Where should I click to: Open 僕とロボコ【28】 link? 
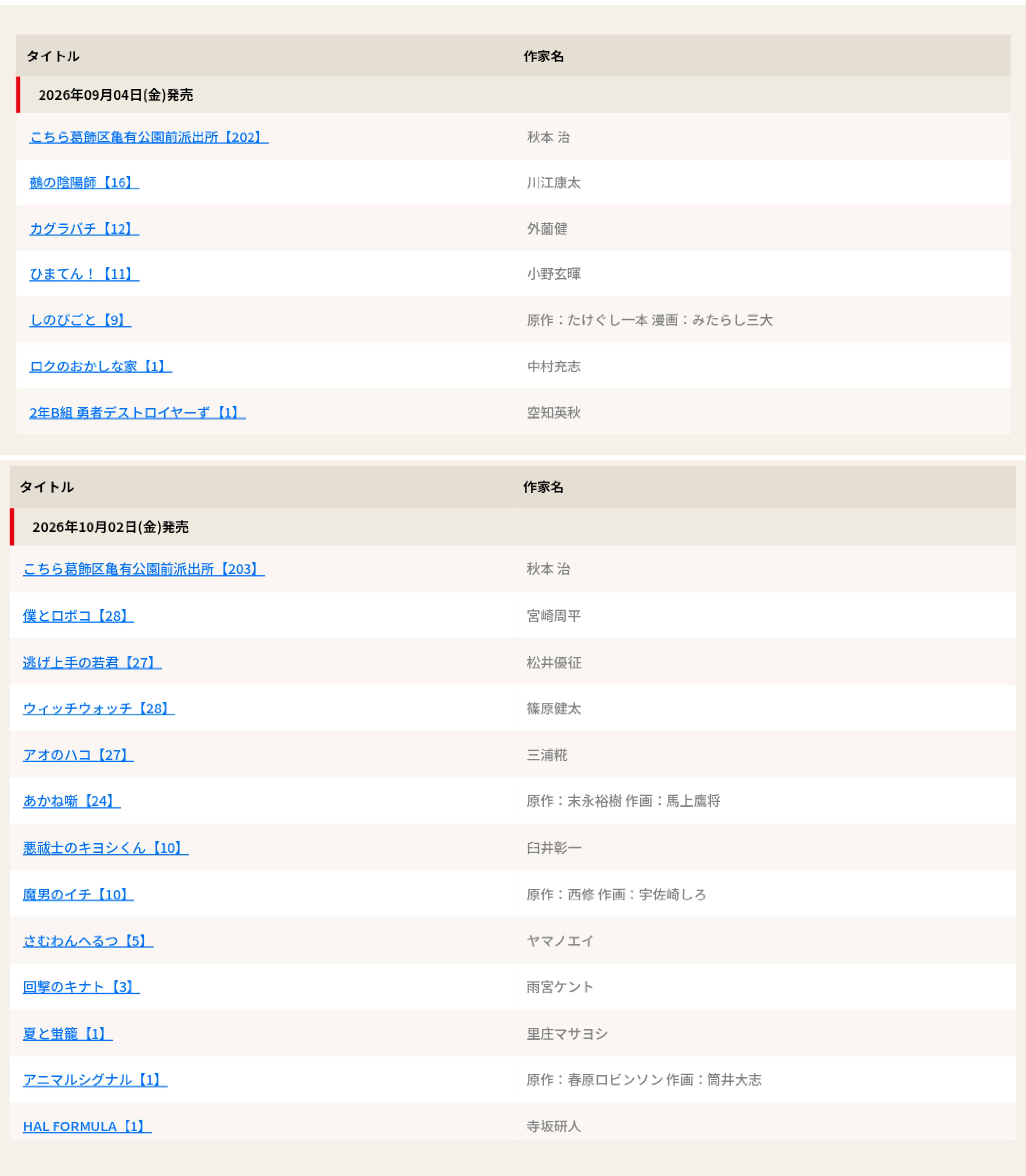[78, 616]
